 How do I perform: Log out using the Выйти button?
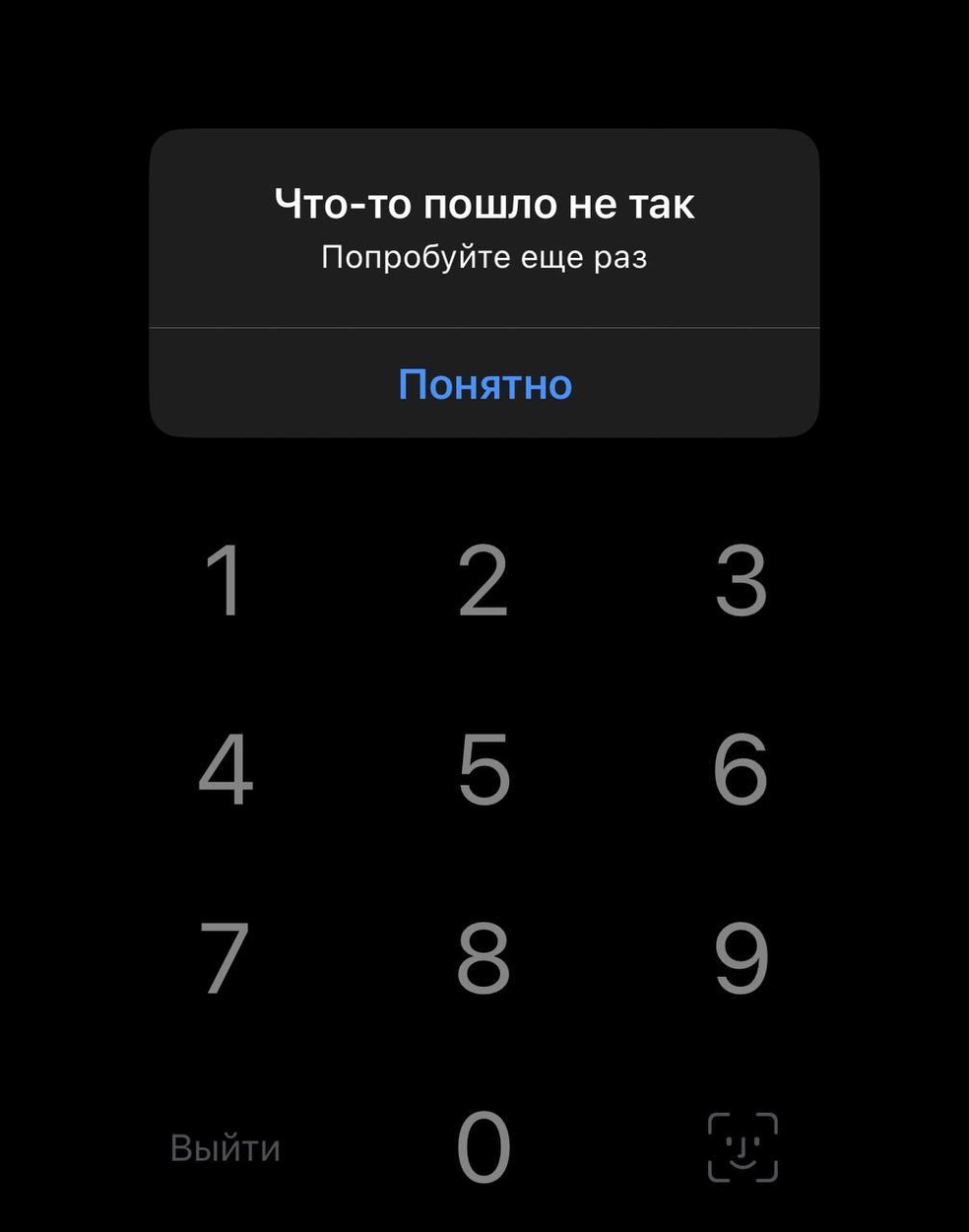click(x=226, y=1148)
